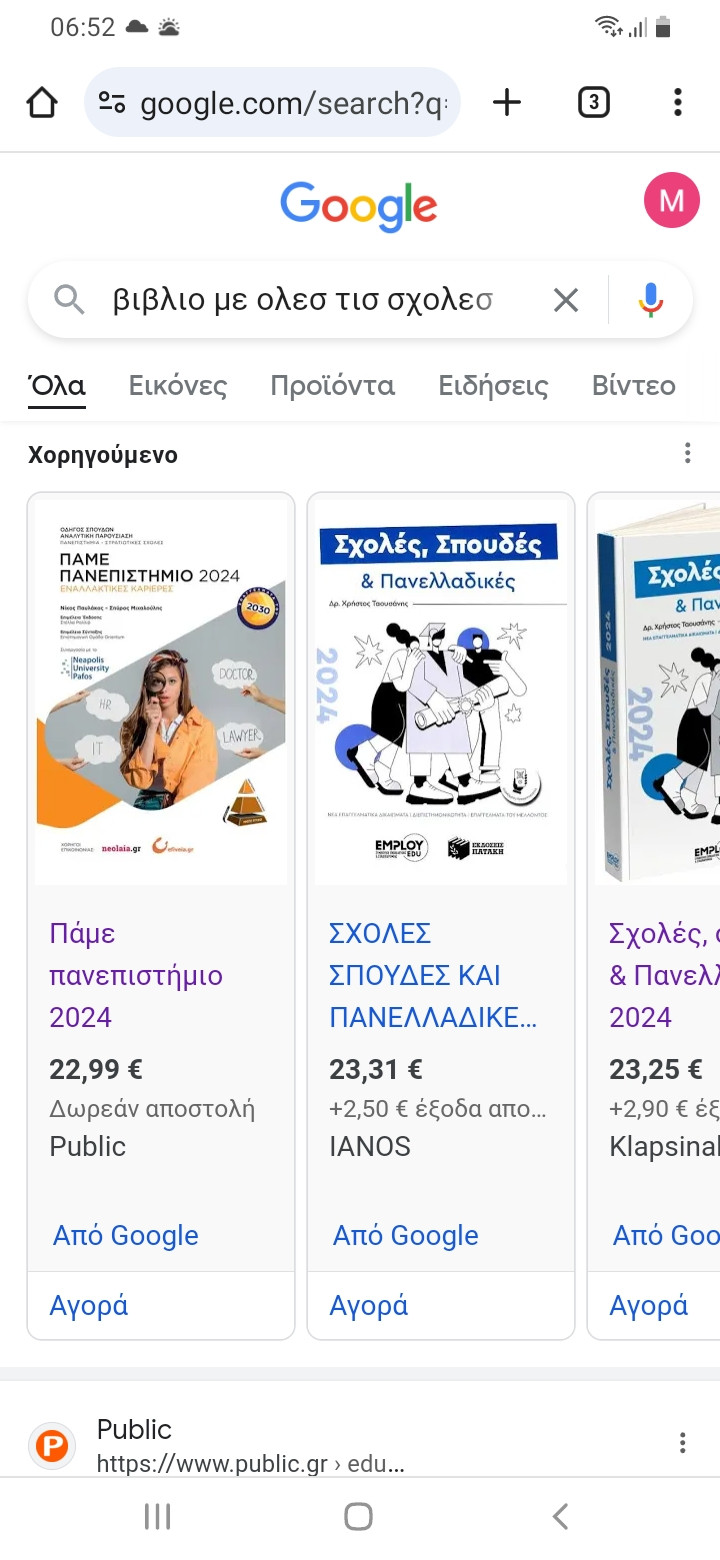Switch to the Προϊόντα tab

tap(333, 385)
